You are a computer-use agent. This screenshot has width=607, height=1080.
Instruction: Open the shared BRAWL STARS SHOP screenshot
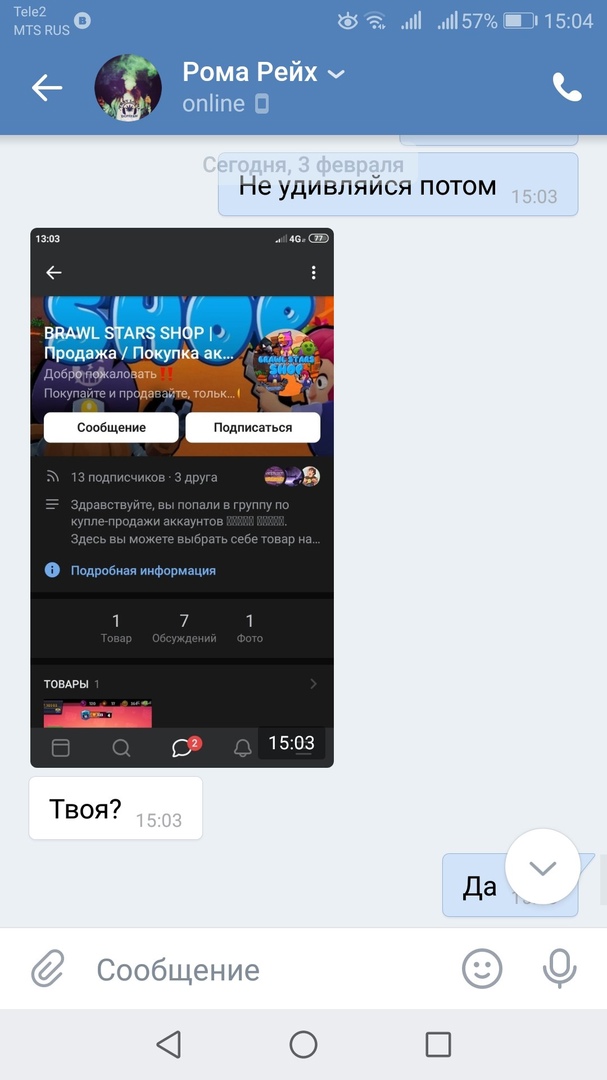pos(182,497)
